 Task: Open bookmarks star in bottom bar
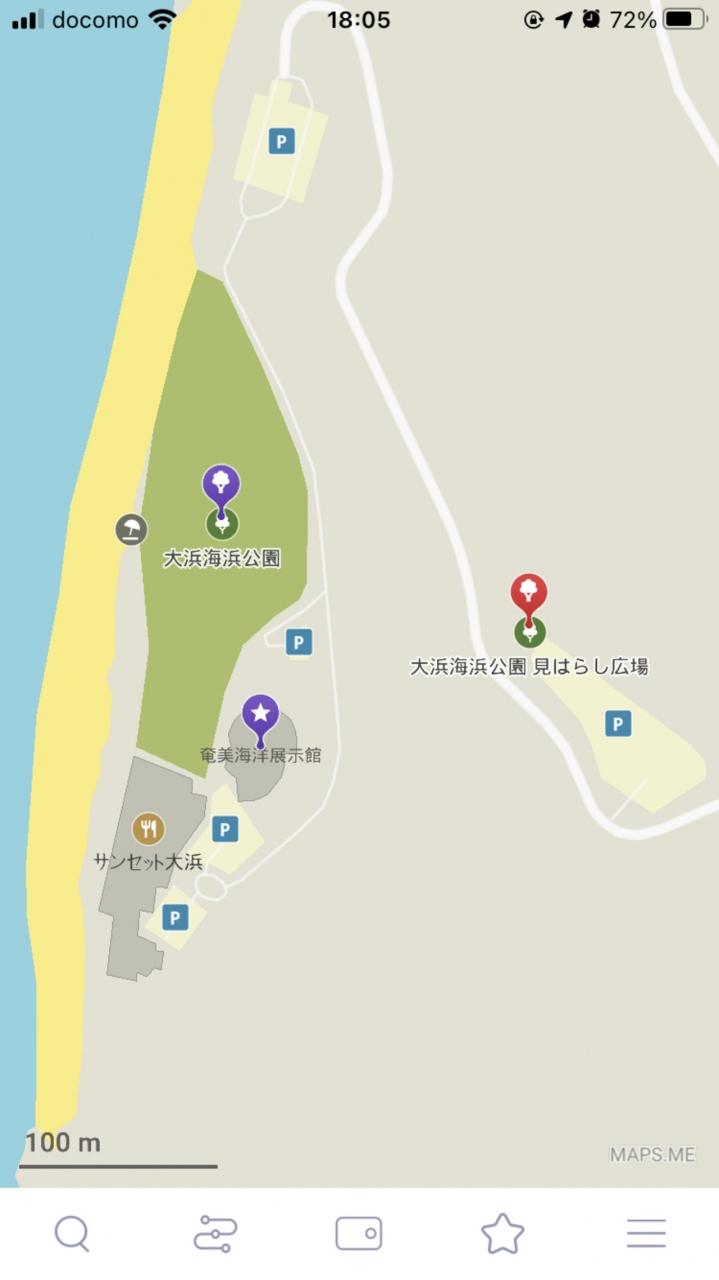coord(502,1233)
